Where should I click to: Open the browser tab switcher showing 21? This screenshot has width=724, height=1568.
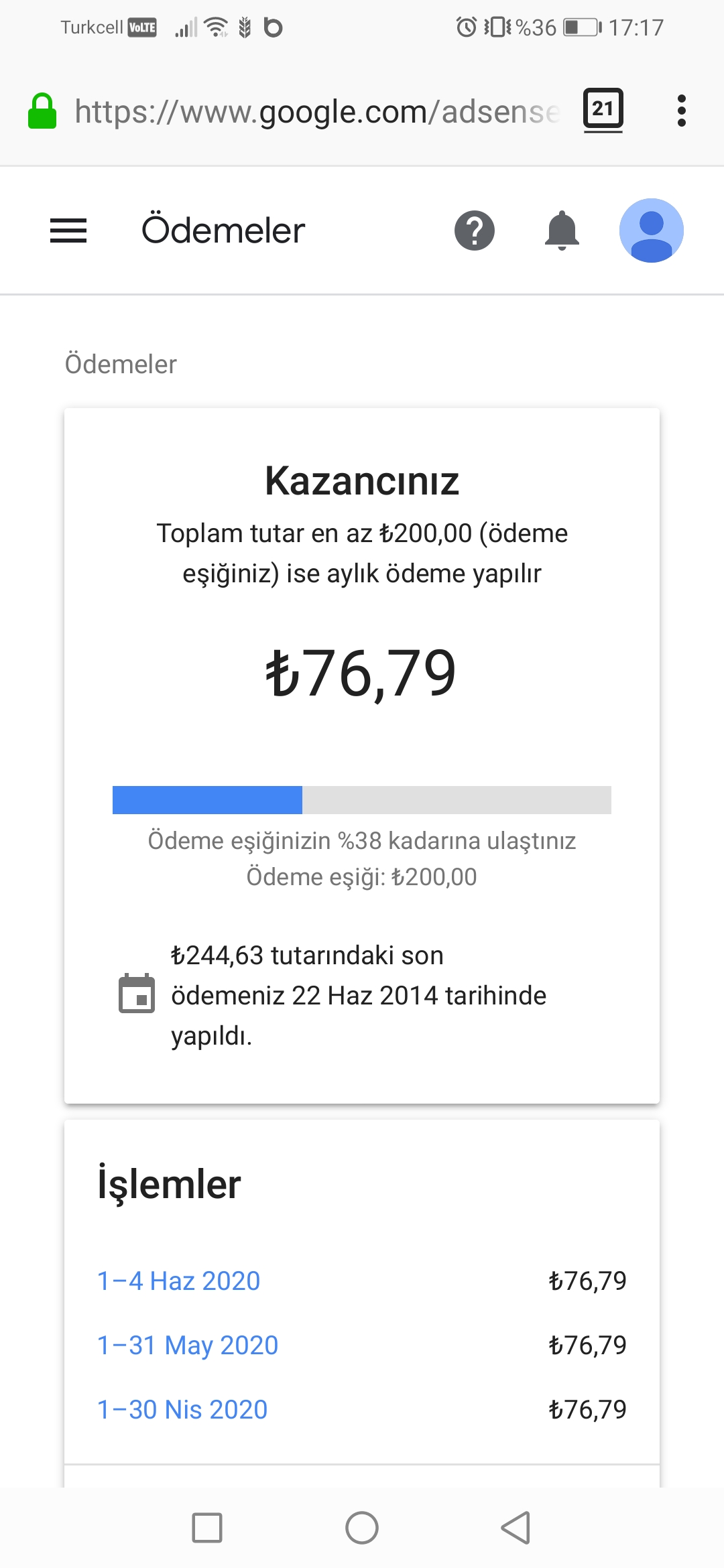[x=603, y=109]
